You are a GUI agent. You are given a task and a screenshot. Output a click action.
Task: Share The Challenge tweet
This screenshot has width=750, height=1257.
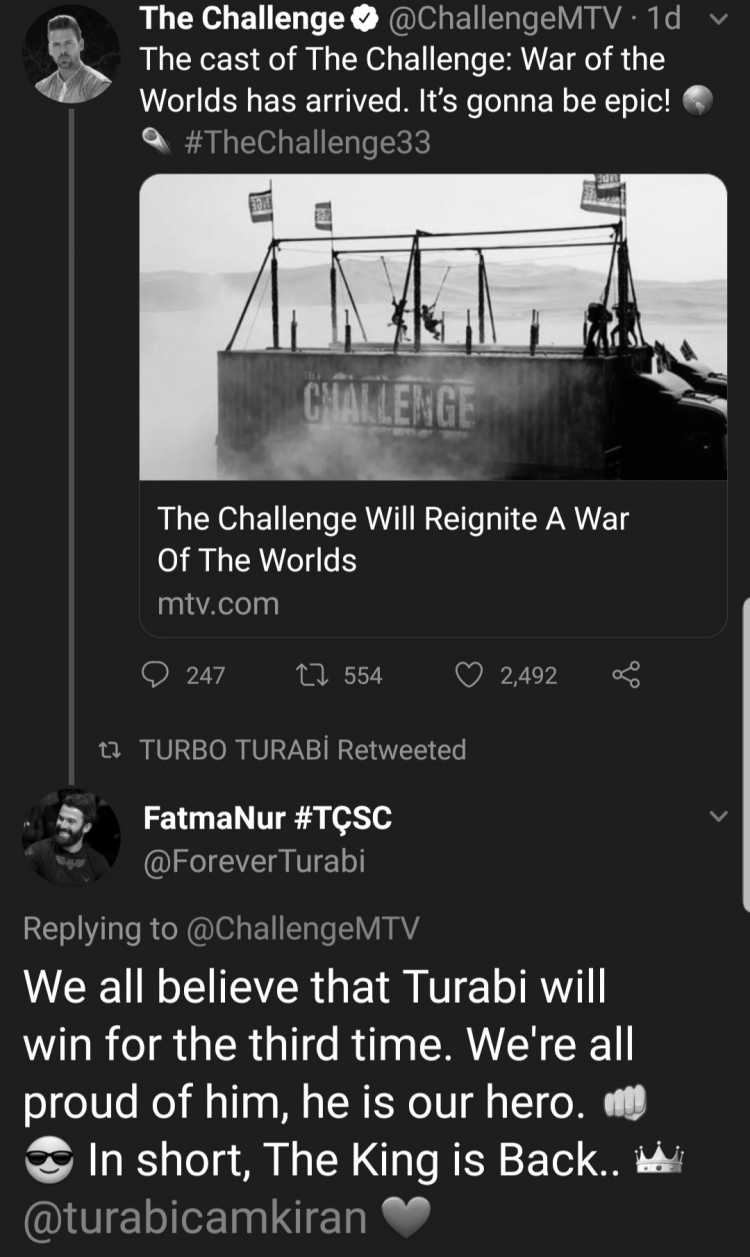tap(625, 676)
